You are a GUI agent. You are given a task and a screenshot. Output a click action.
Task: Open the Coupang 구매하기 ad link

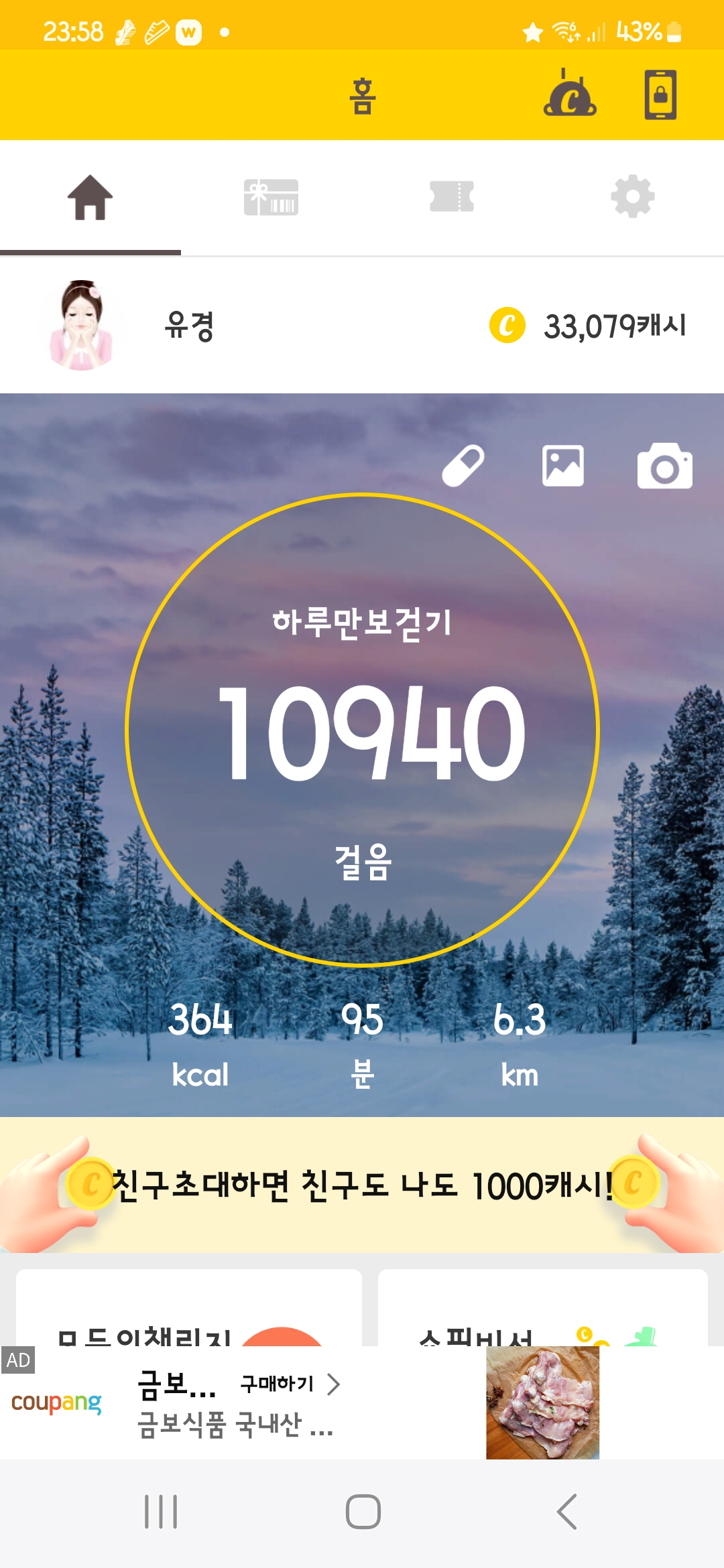[x=290, y=1384]
